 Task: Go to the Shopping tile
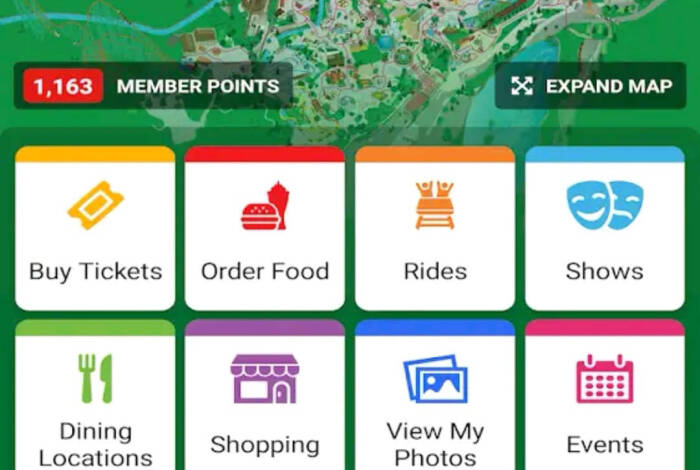point(265,400)
